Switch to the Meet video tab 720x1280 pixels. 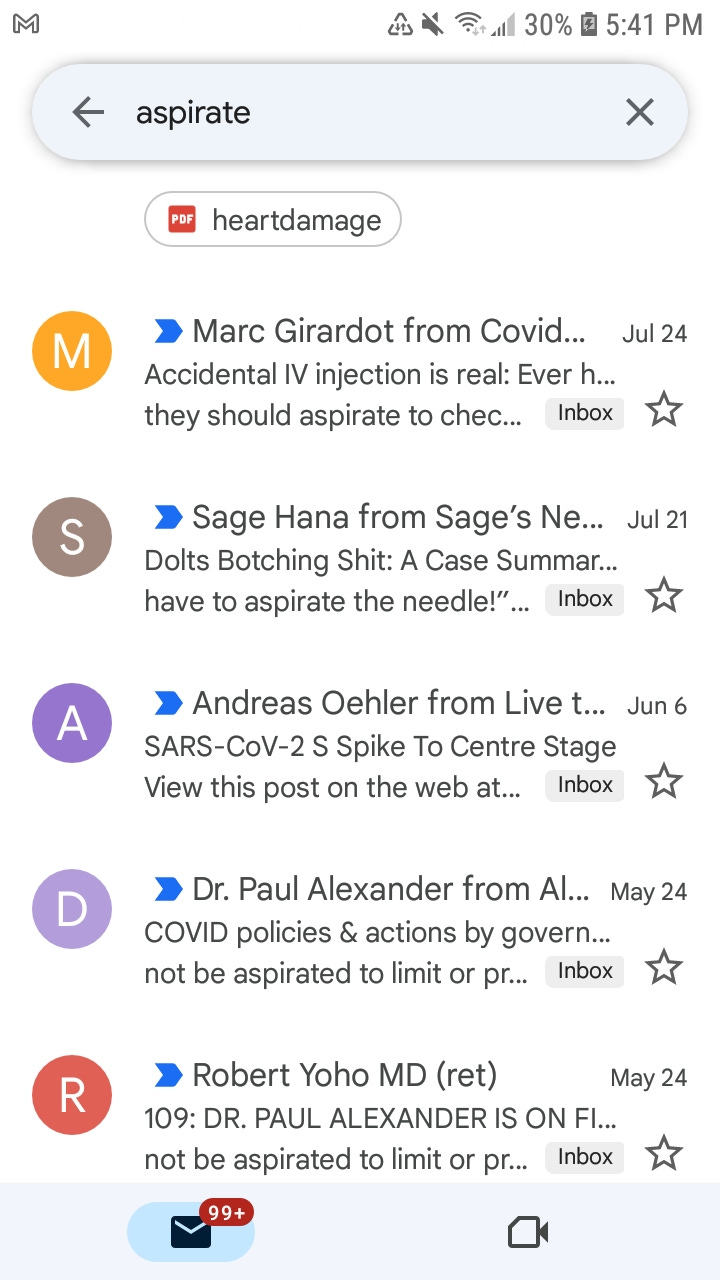click(x=528, y=1232)
